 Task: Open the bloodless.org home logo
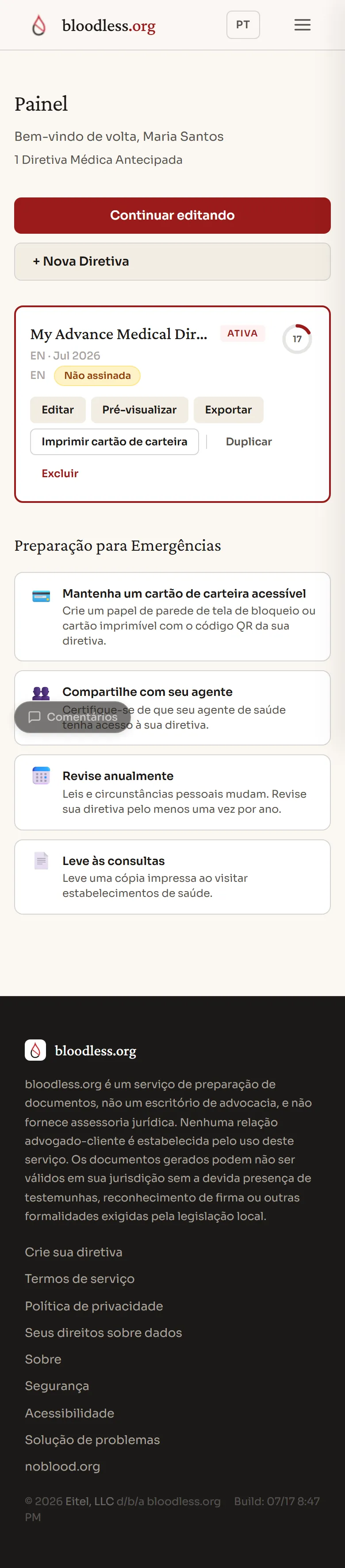point(94,26)
